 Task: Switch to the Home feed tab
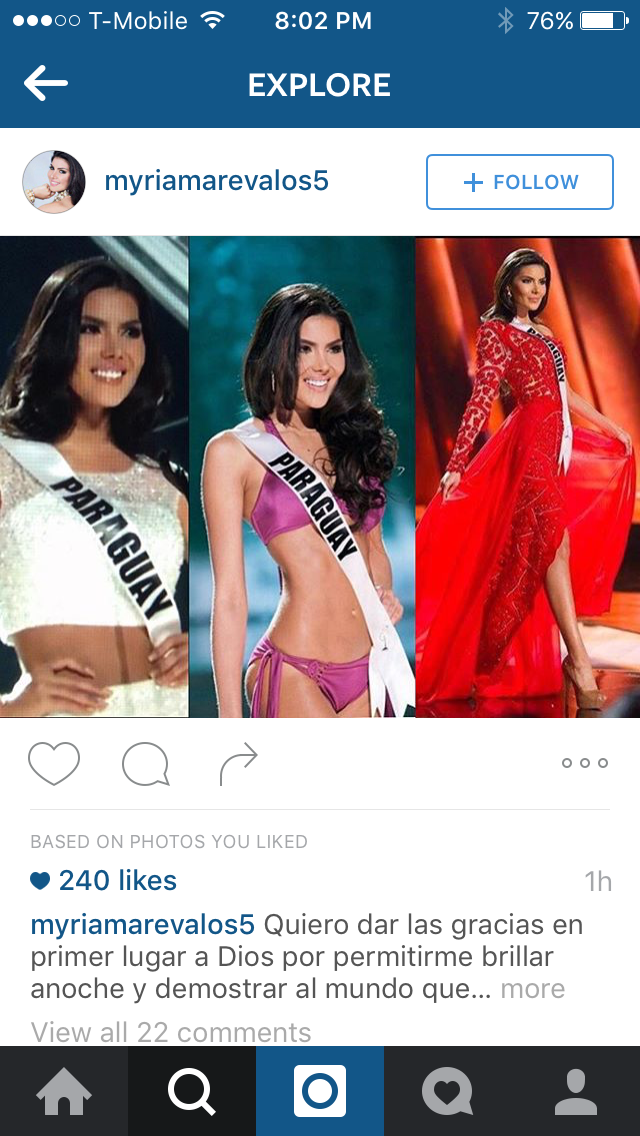[64, 1091]
